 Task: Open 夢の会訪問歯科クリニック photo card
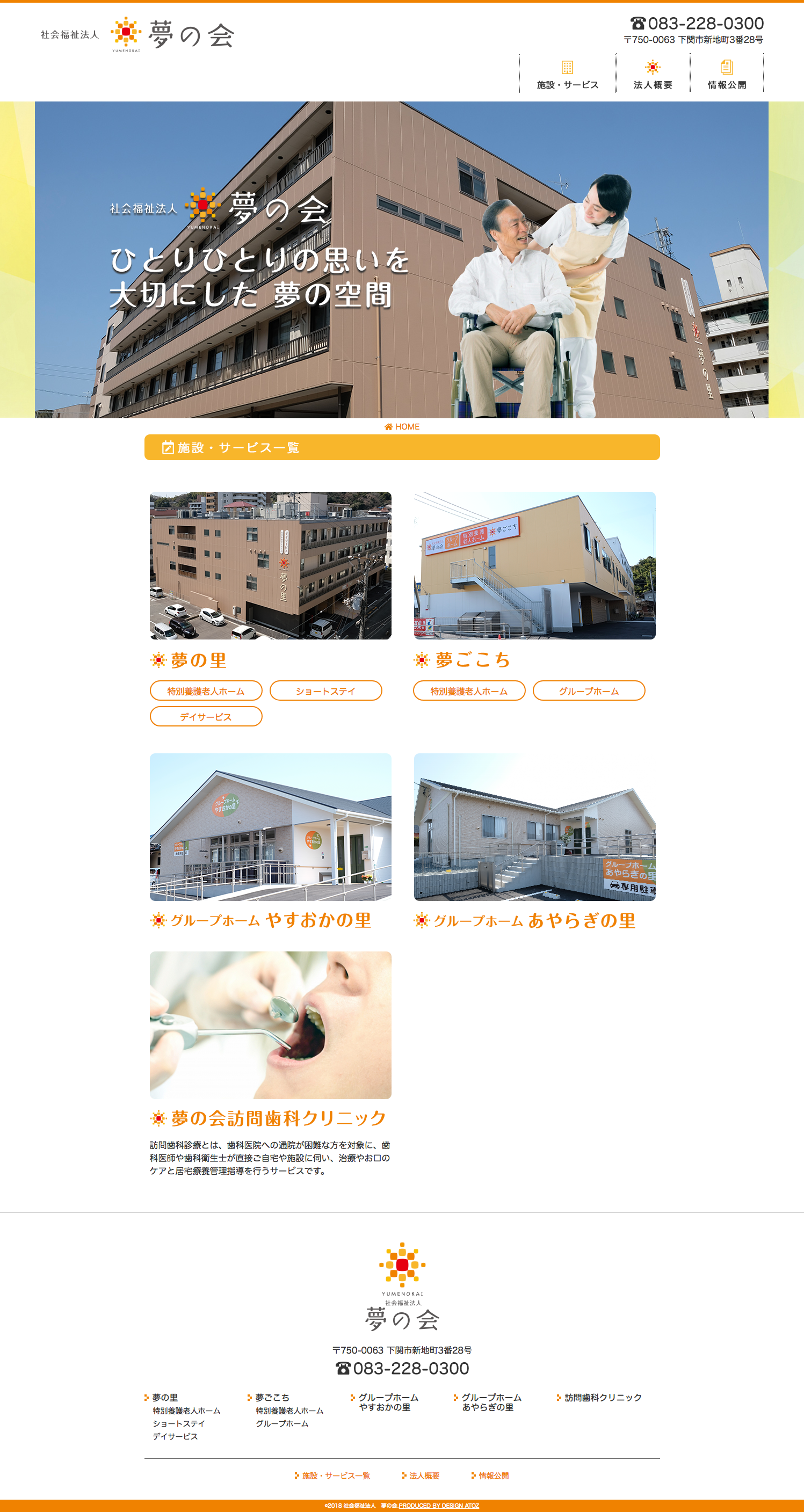(x=270, y=1025)
